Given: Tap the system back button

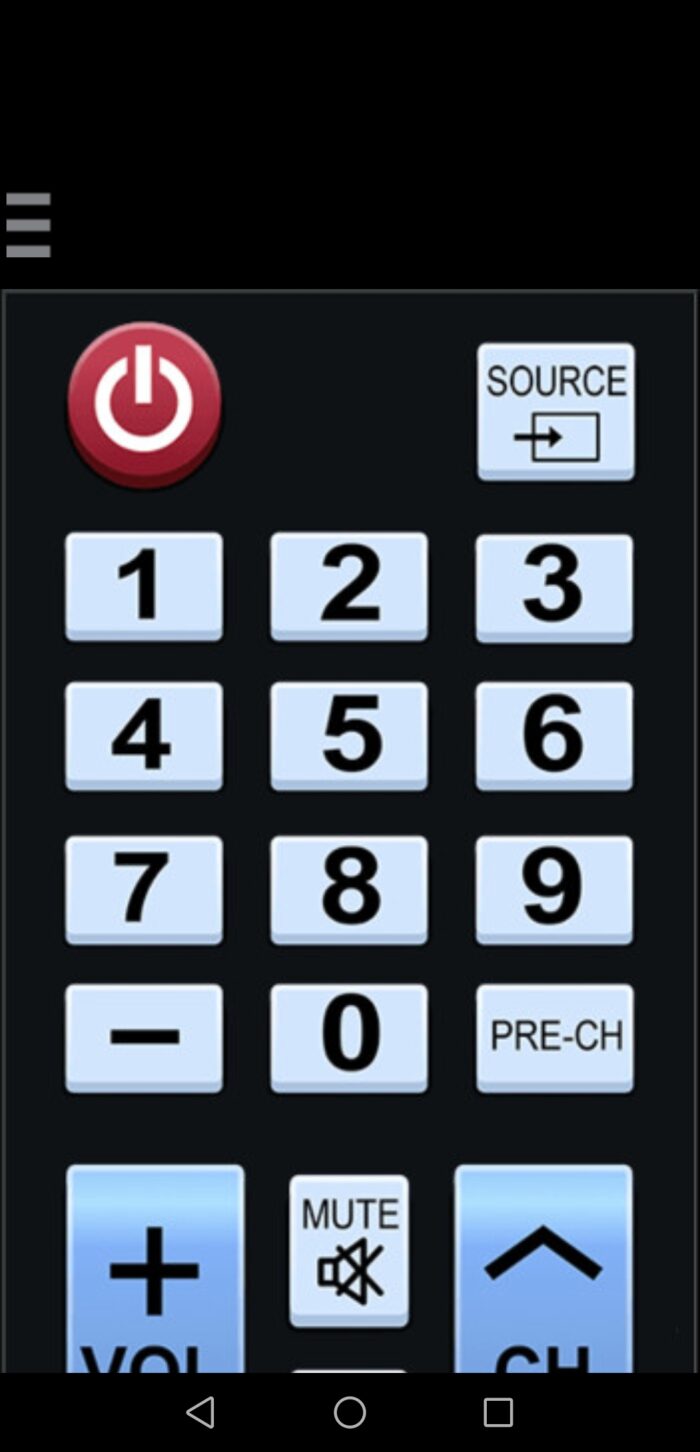Looking at the screenshot, I should (x=201, y=1412).
